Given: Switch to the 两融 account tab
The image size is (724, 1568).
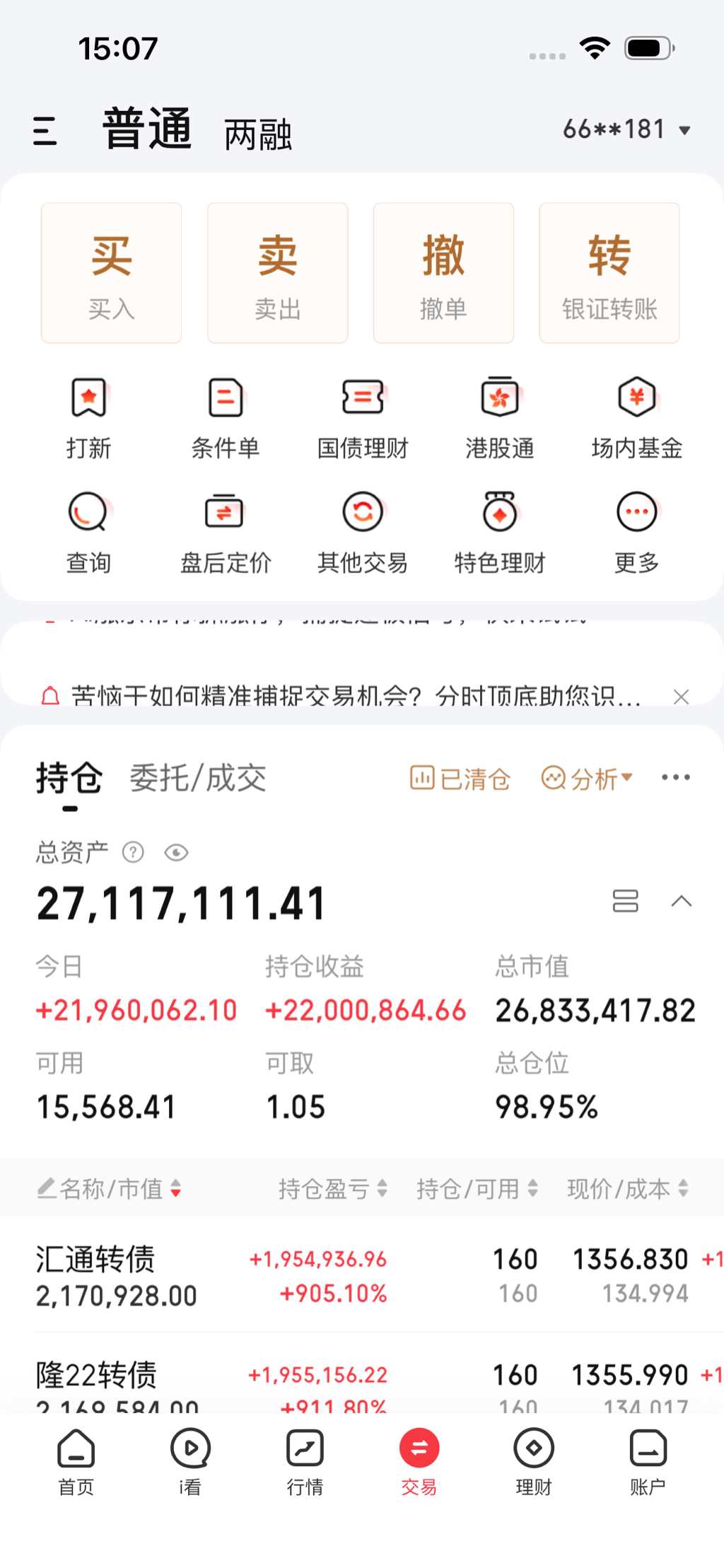Looking at the screenshot, I should pos(257,134).
